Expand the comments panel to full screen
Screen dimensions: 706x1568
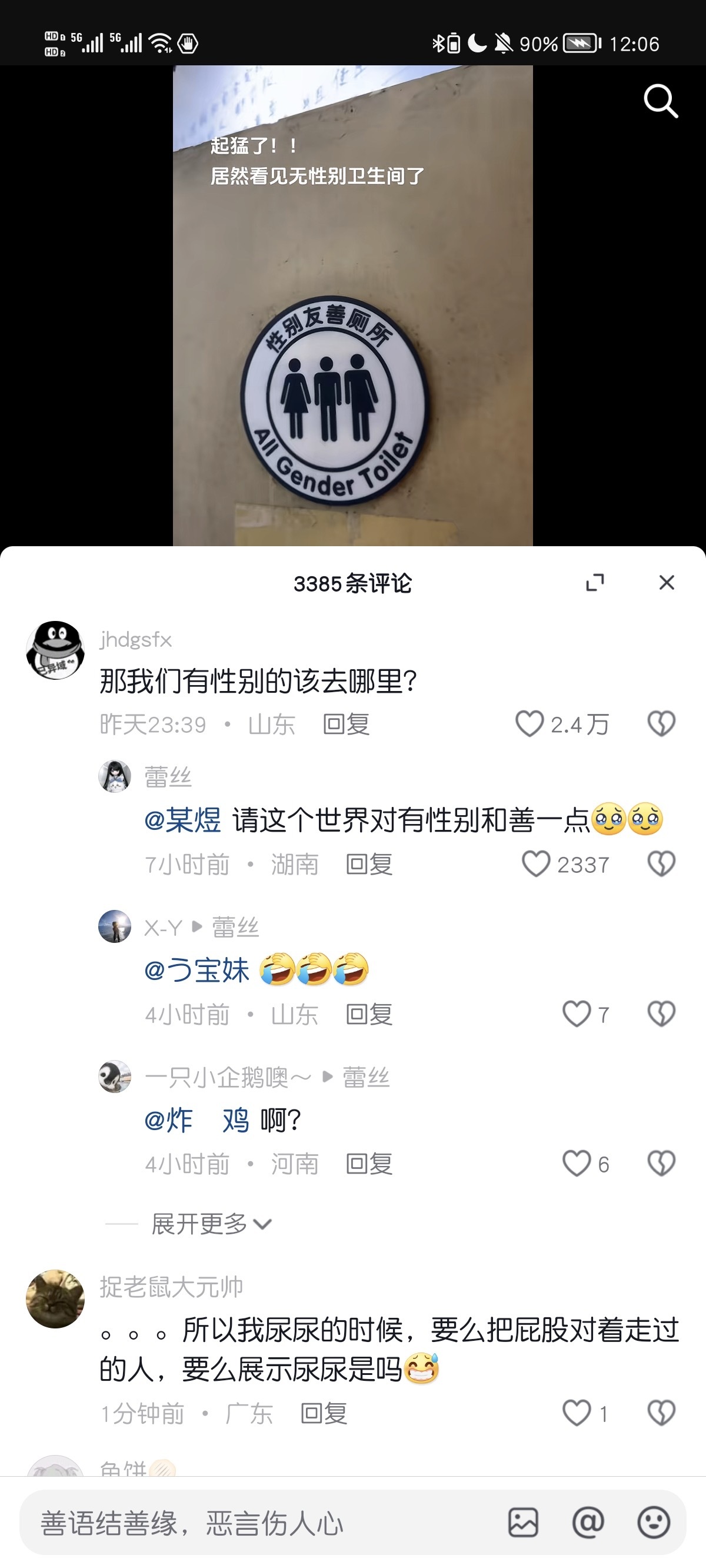(x=595, y=583)
